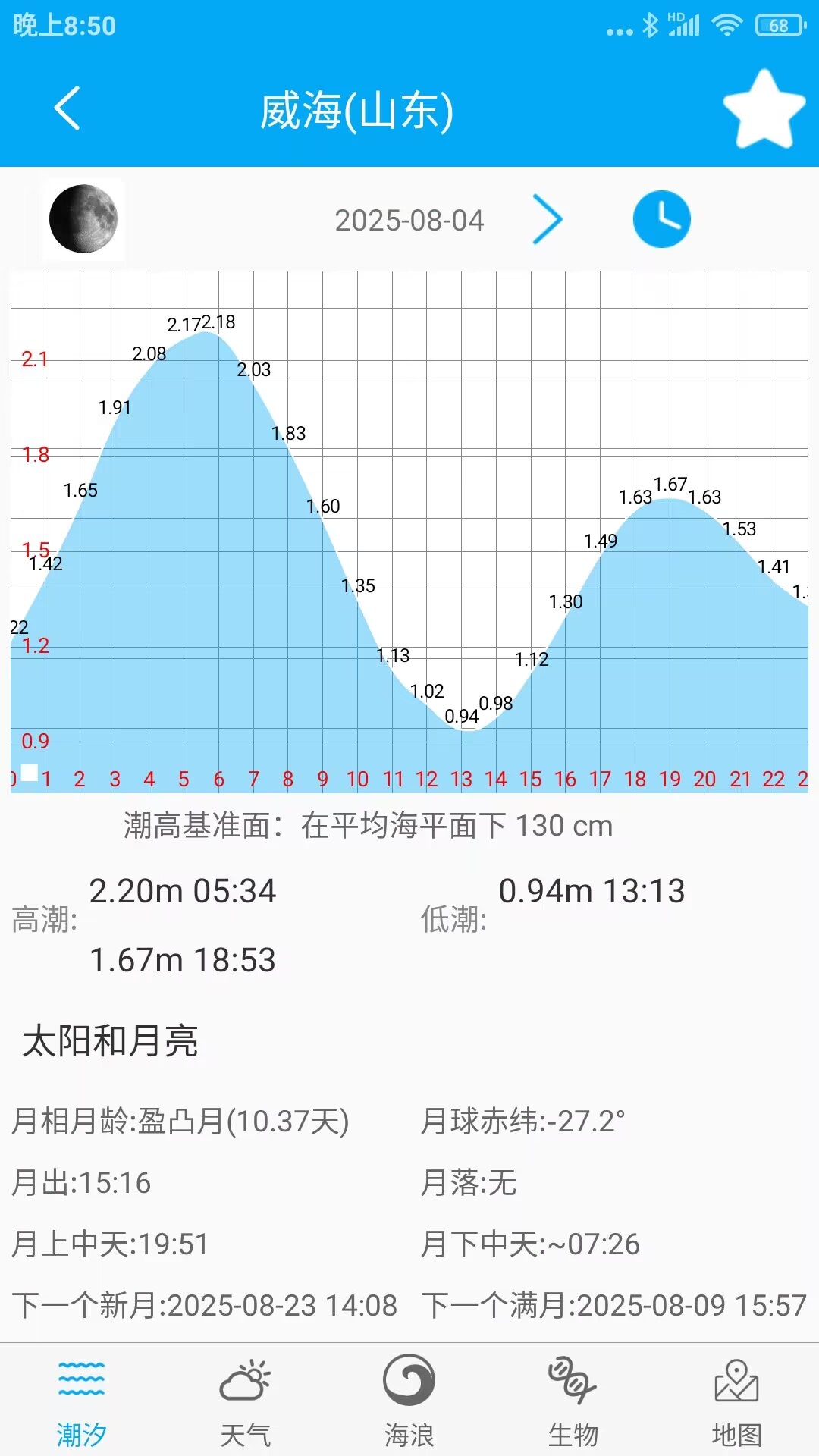Open the clock time selection icon
Viewport: 819px width, 1456px height.
(x=661, y=218)
